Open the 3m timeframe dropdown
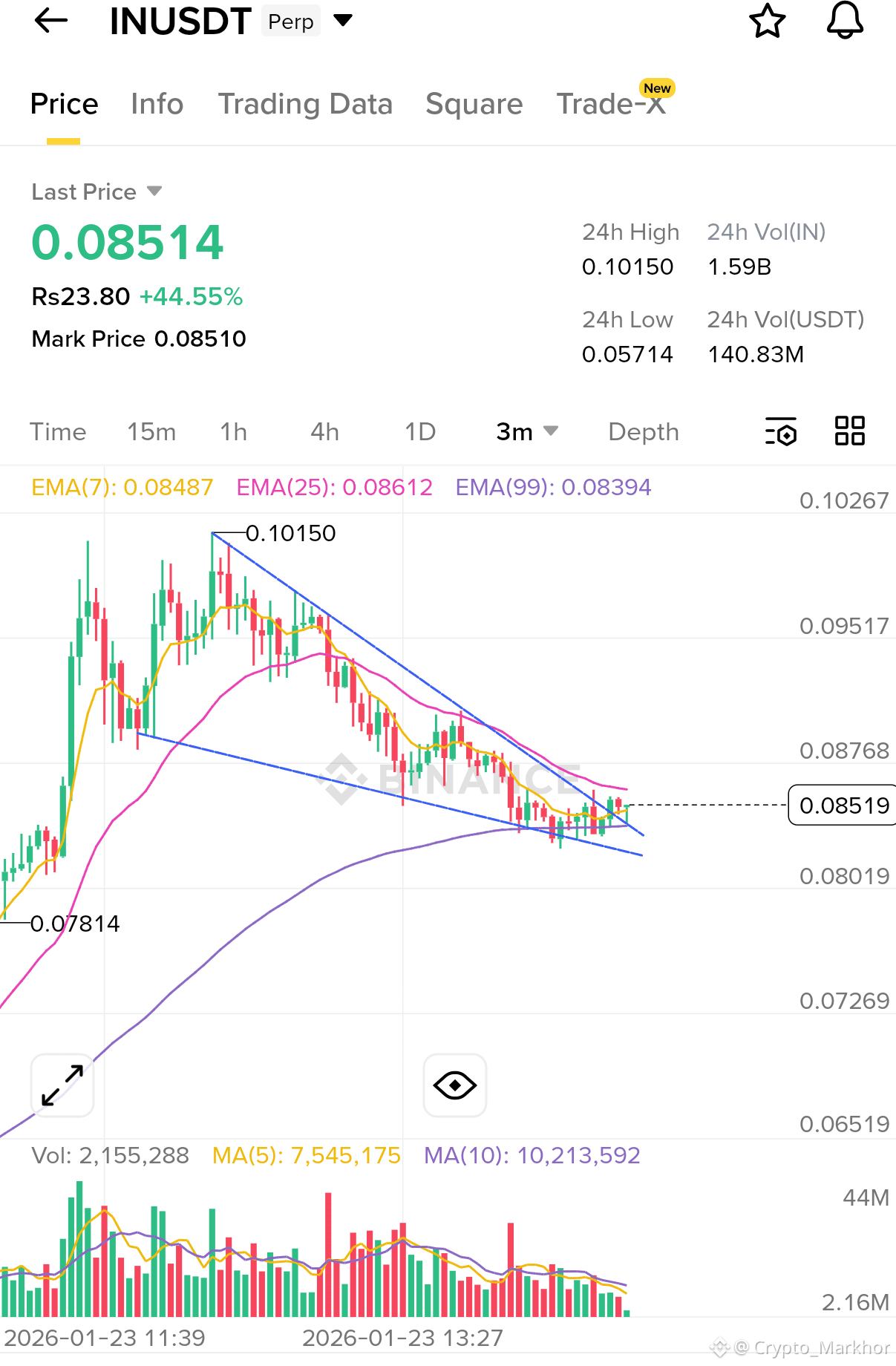Image resolution: width=896 pixels, height=1366 pixels. (526, 431)
